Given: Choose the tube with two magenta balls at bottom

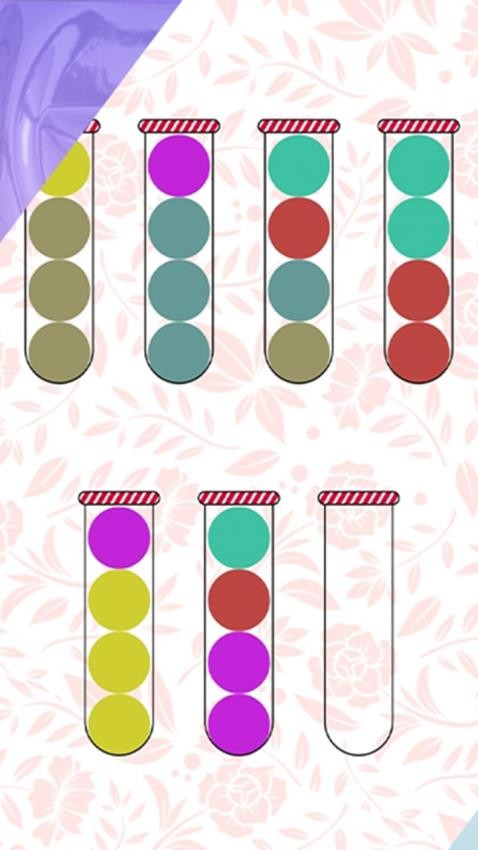Looking at the screenshot, I should [x=239, y=623].
